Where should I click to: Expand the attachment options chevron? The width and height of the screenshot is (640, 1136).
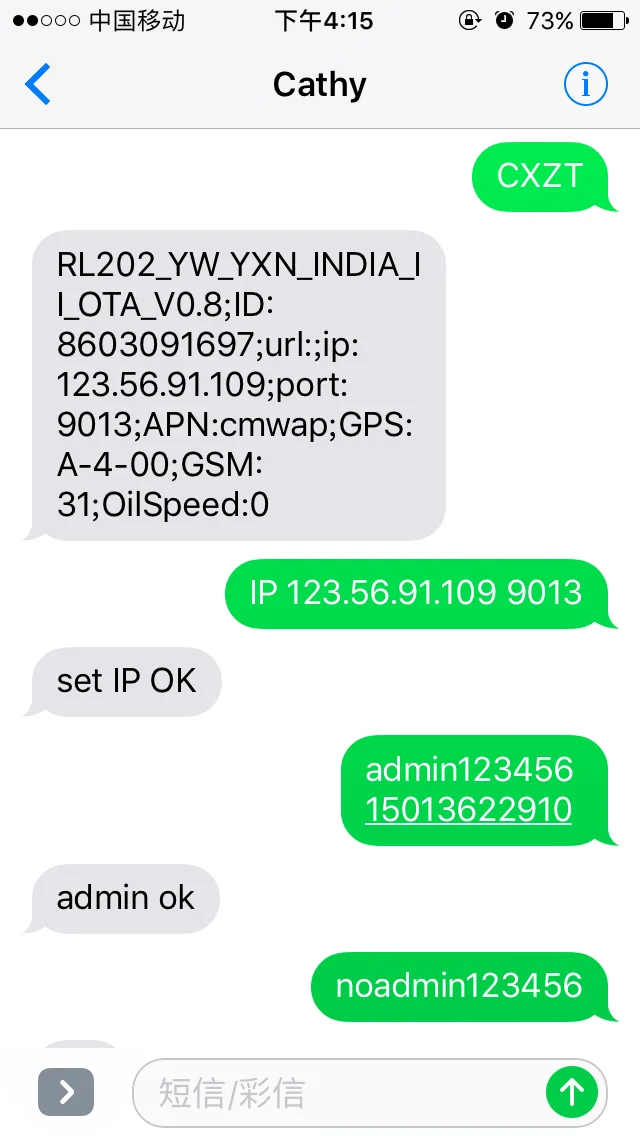click(x=66, y=1092)
